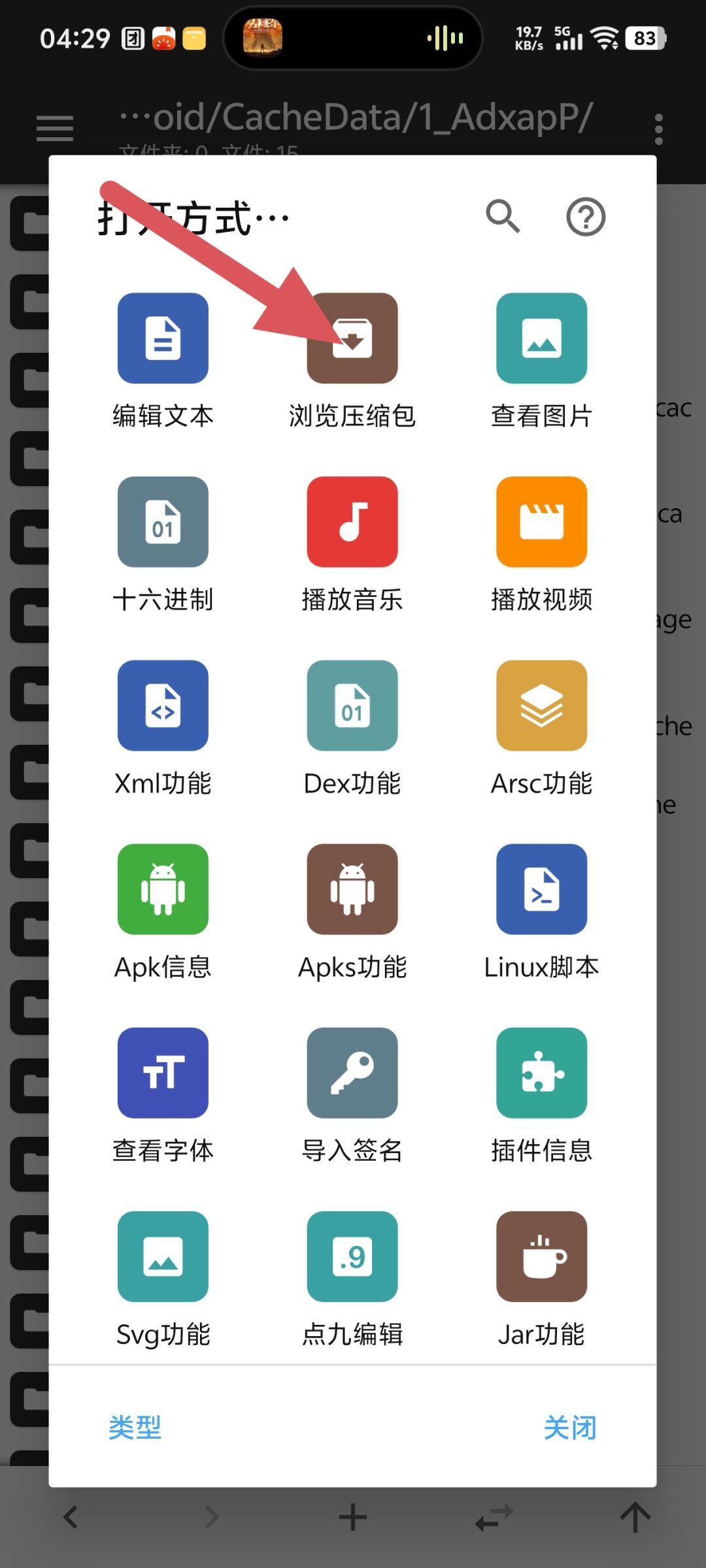Viewport: 706px width, 1568px height.
Task: Open 查看字体 font viewer
Action: click(162, 1071)
